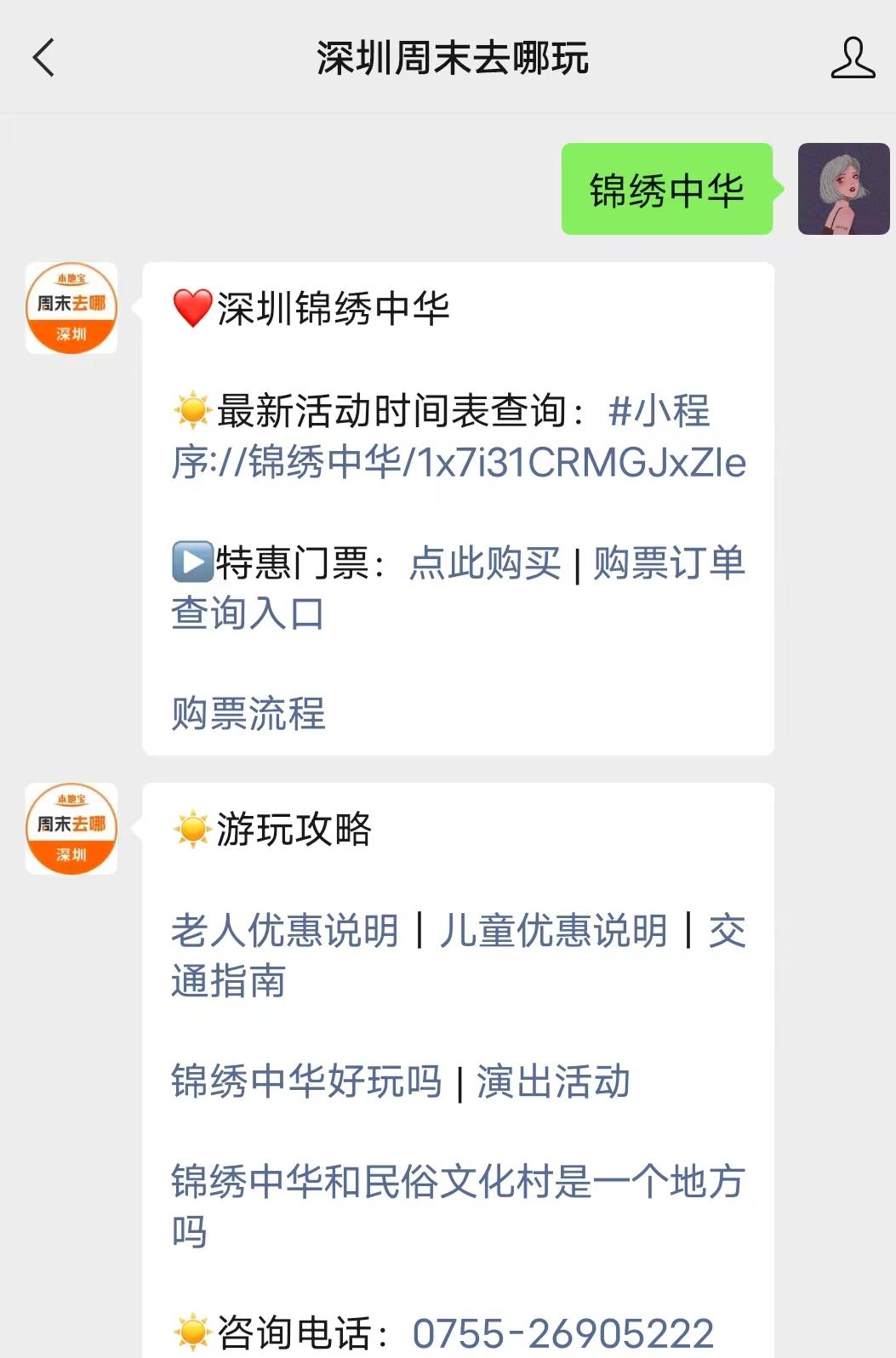View the 购票流程 link
The height and width of the screenshot is (1358, 896).
coord(248,713)
